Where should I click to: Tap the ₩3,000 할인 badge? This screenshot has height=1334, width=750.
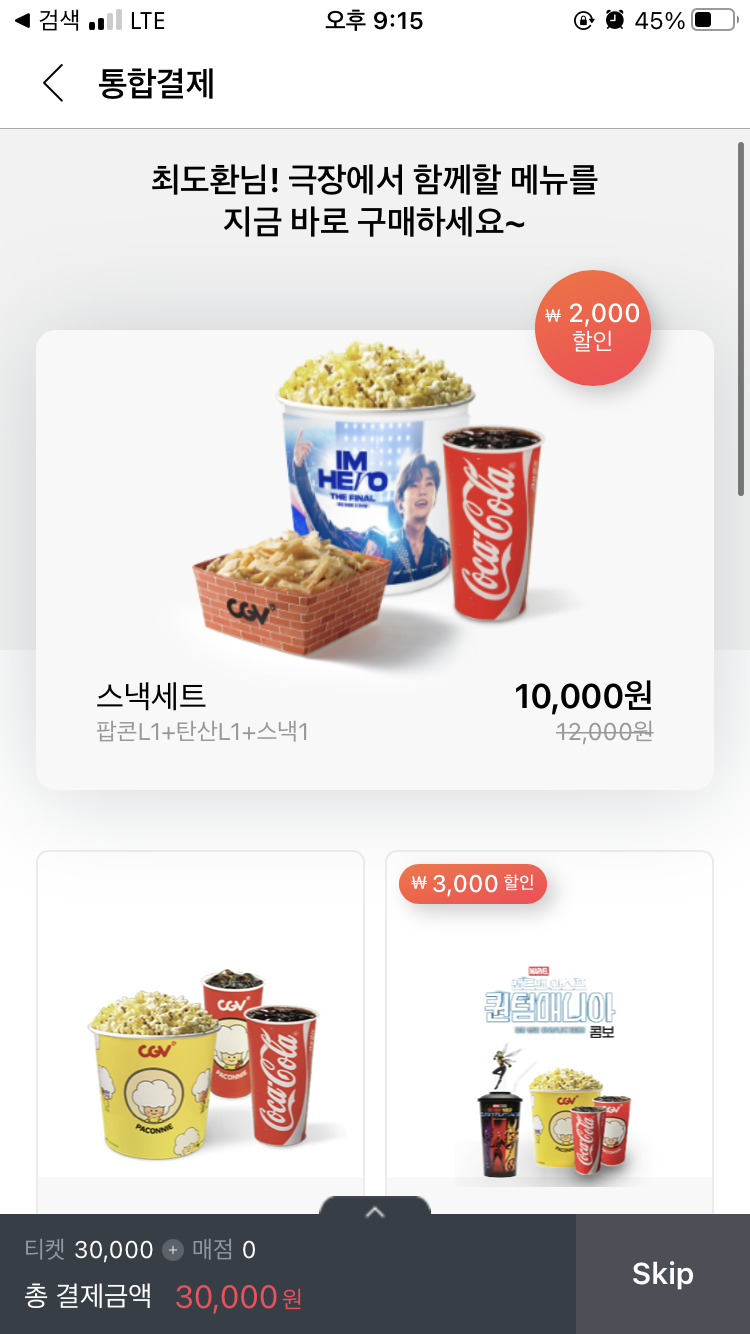pyautogui.click(x=472, y=884)
